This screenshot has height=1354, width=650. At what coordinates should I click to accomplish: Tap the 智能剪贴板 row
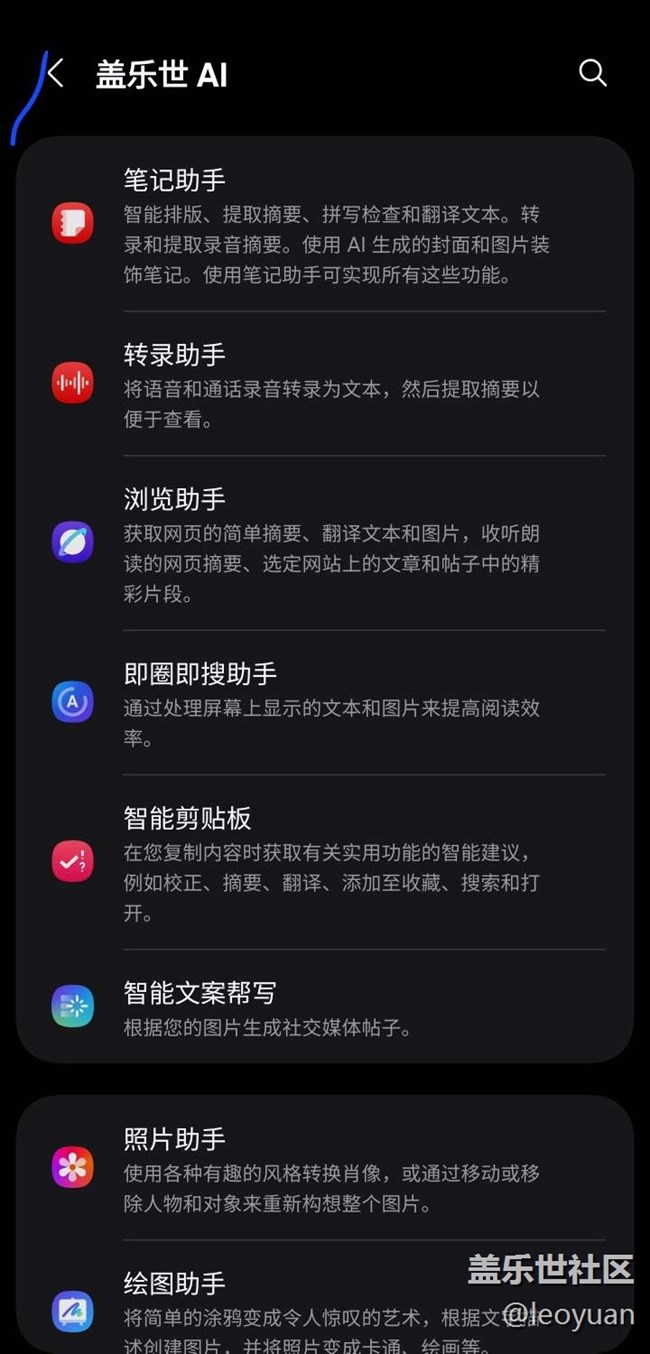325,862
